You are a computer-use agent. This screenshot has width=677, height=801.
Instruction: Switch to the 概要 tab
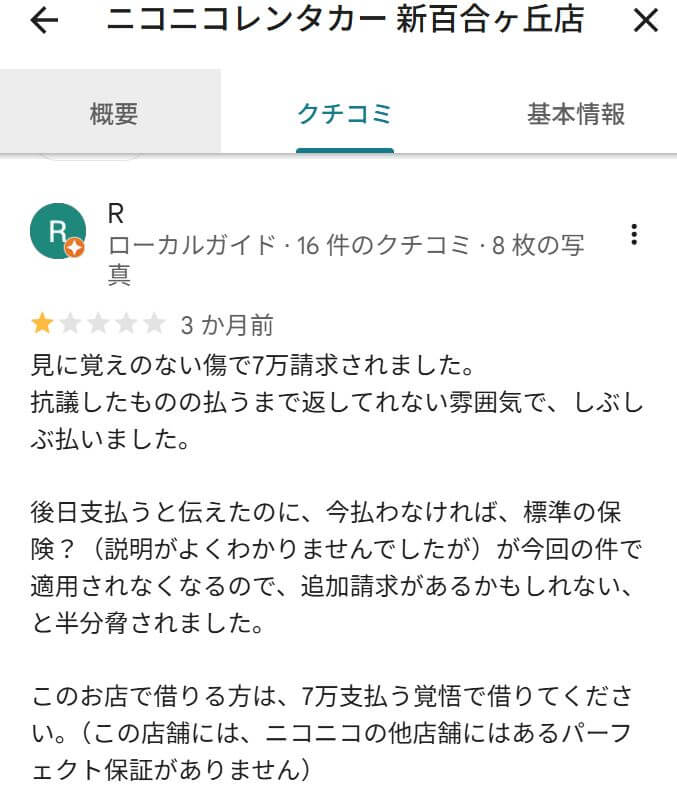113,114
